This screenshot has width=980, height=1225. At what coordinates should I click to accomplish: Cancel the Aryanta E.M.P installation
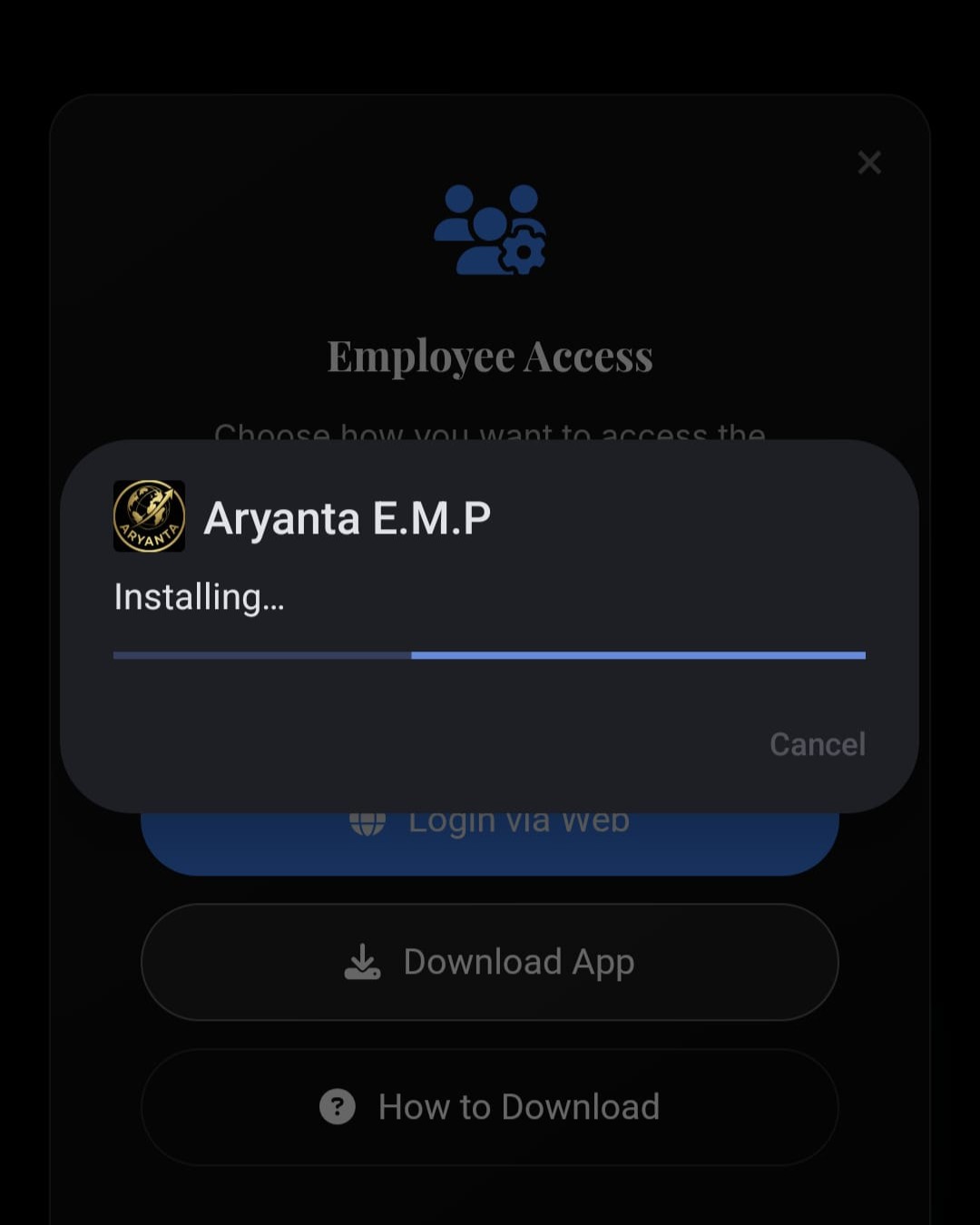click(817, 744)
